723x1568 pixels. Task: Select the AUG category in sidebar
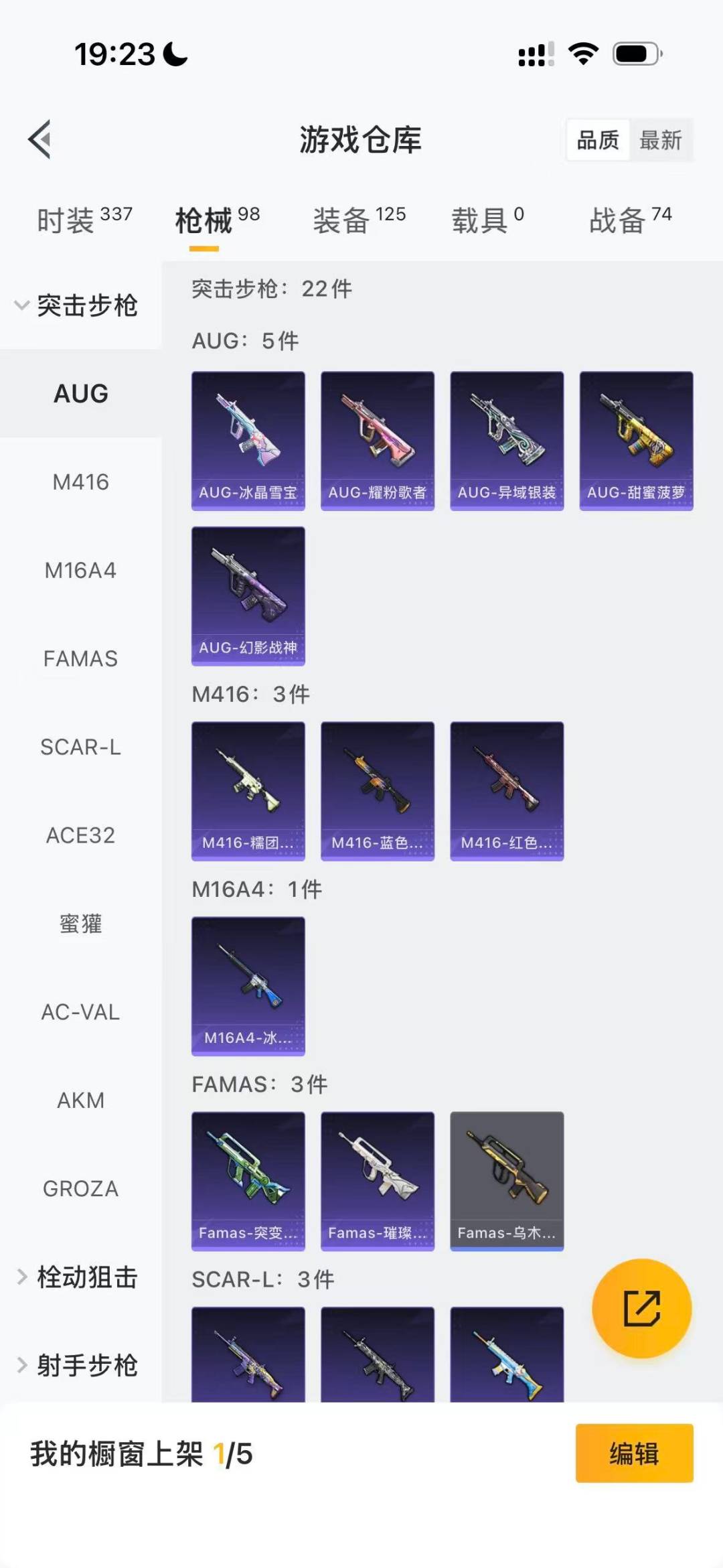tap(80, 393)
